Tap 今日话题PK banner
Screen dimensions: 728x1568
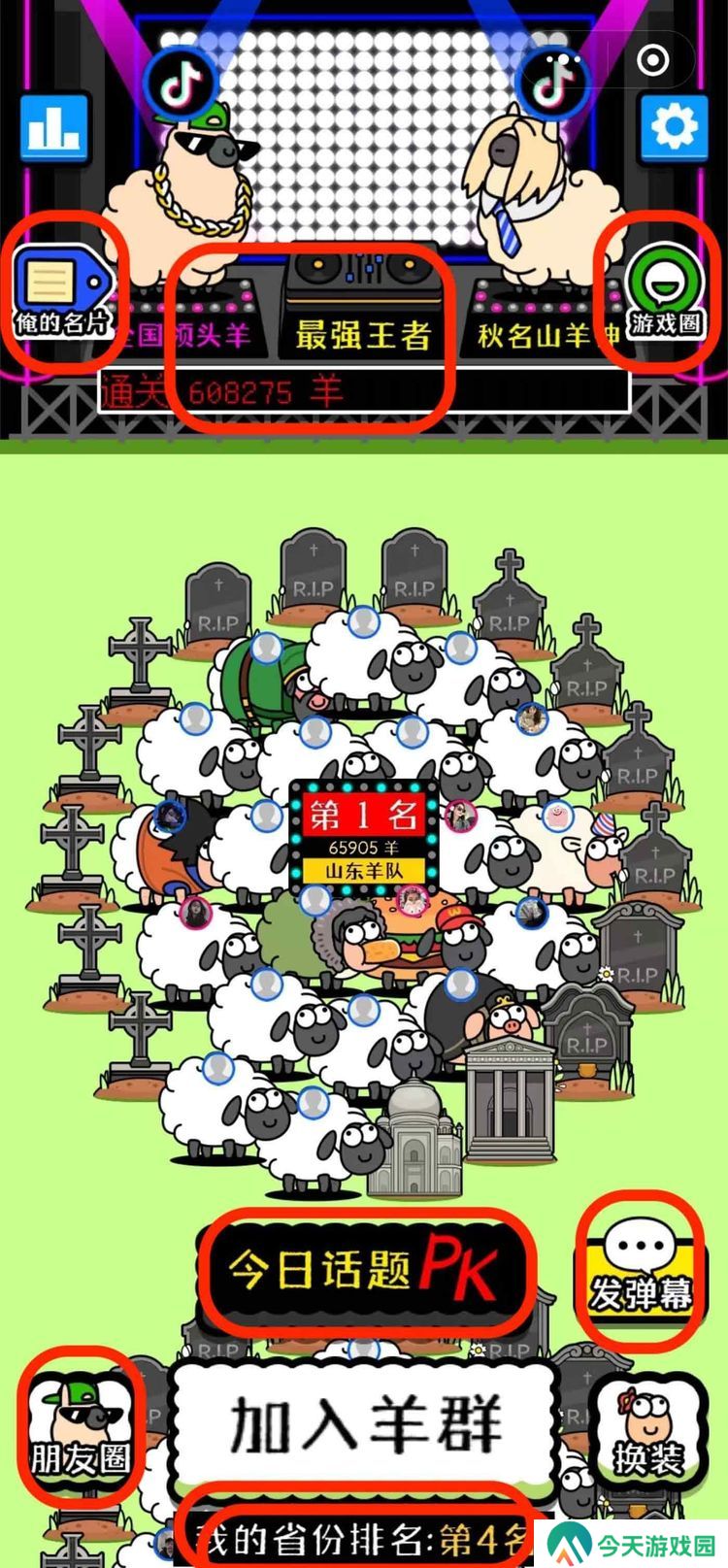click(364, 1269)
